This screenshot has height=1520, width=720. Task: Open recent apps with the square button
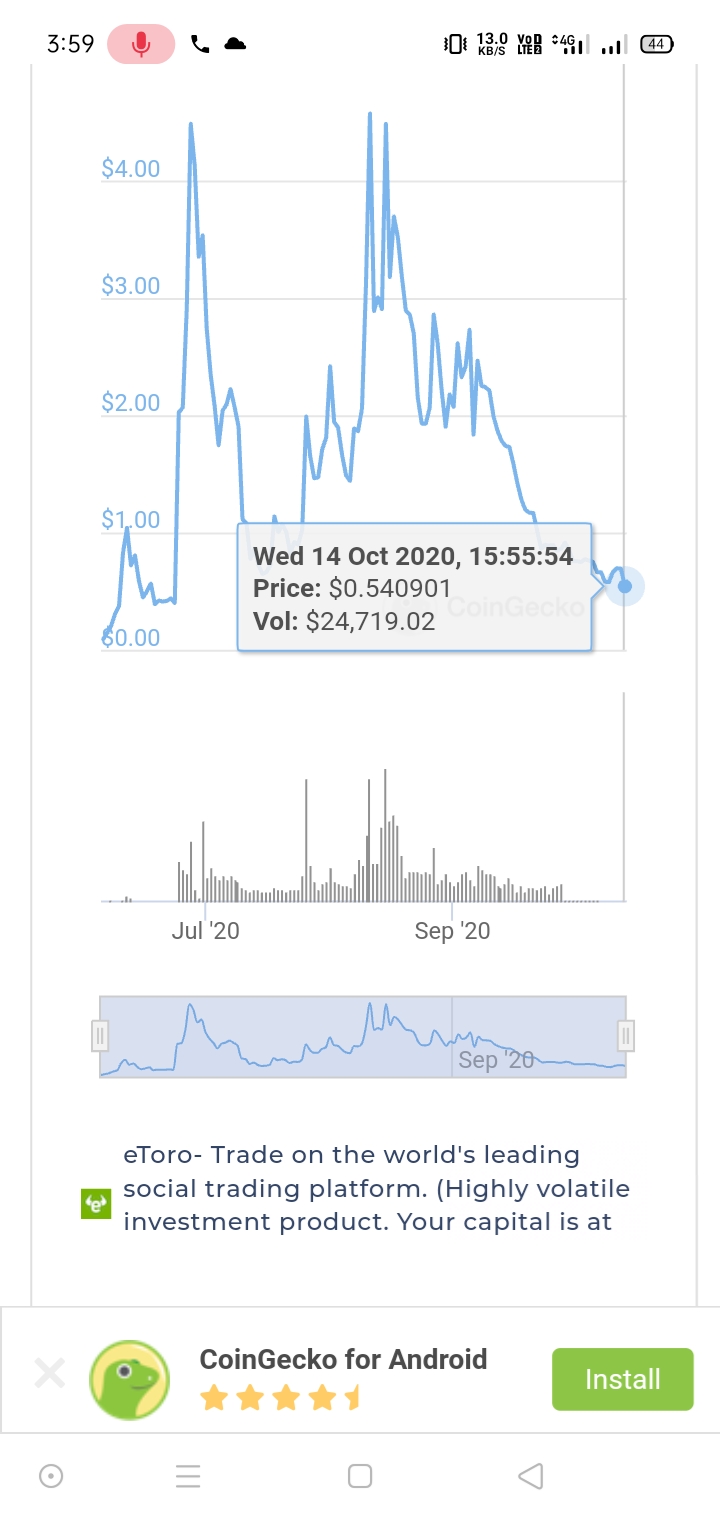coord(360,1476)
